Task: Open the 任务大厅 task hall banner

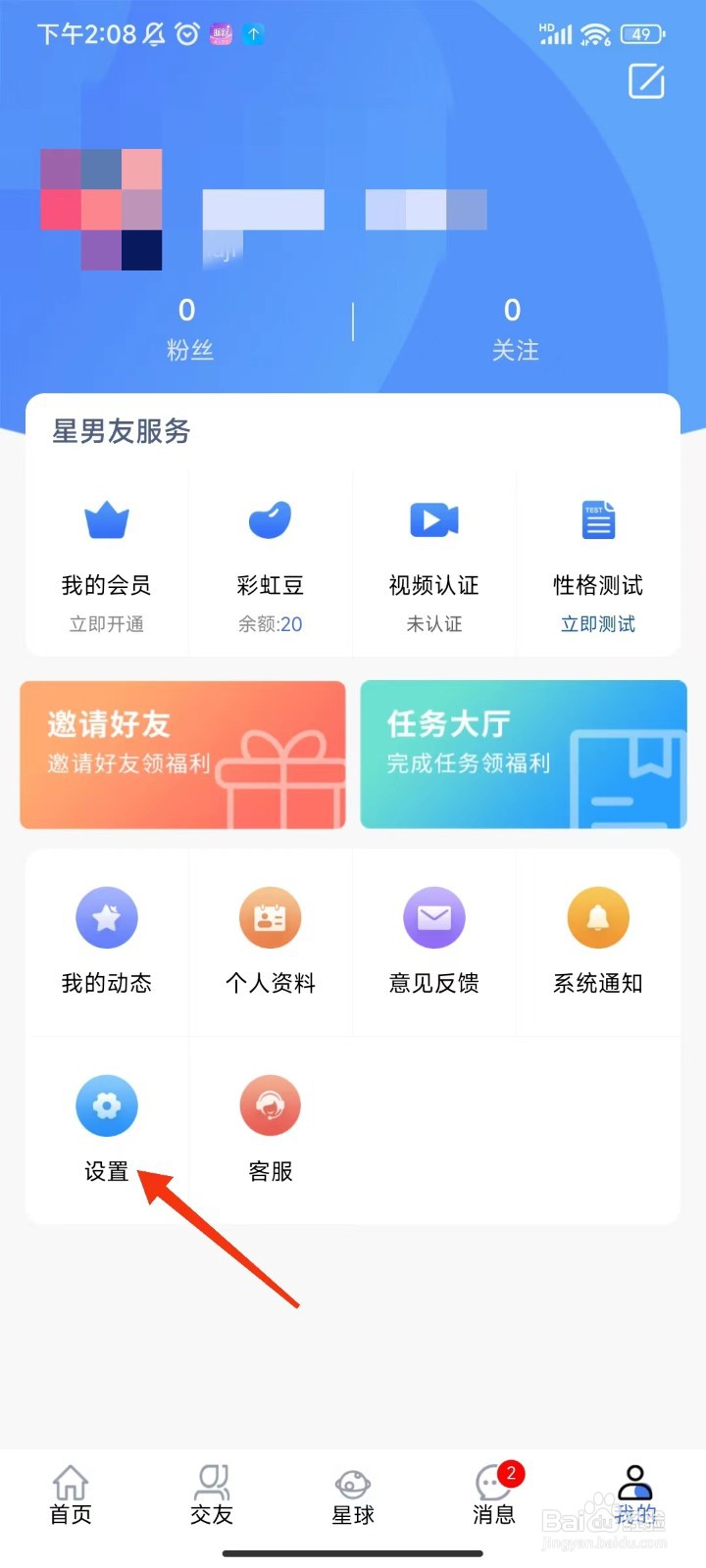Action: coord(523,755)
